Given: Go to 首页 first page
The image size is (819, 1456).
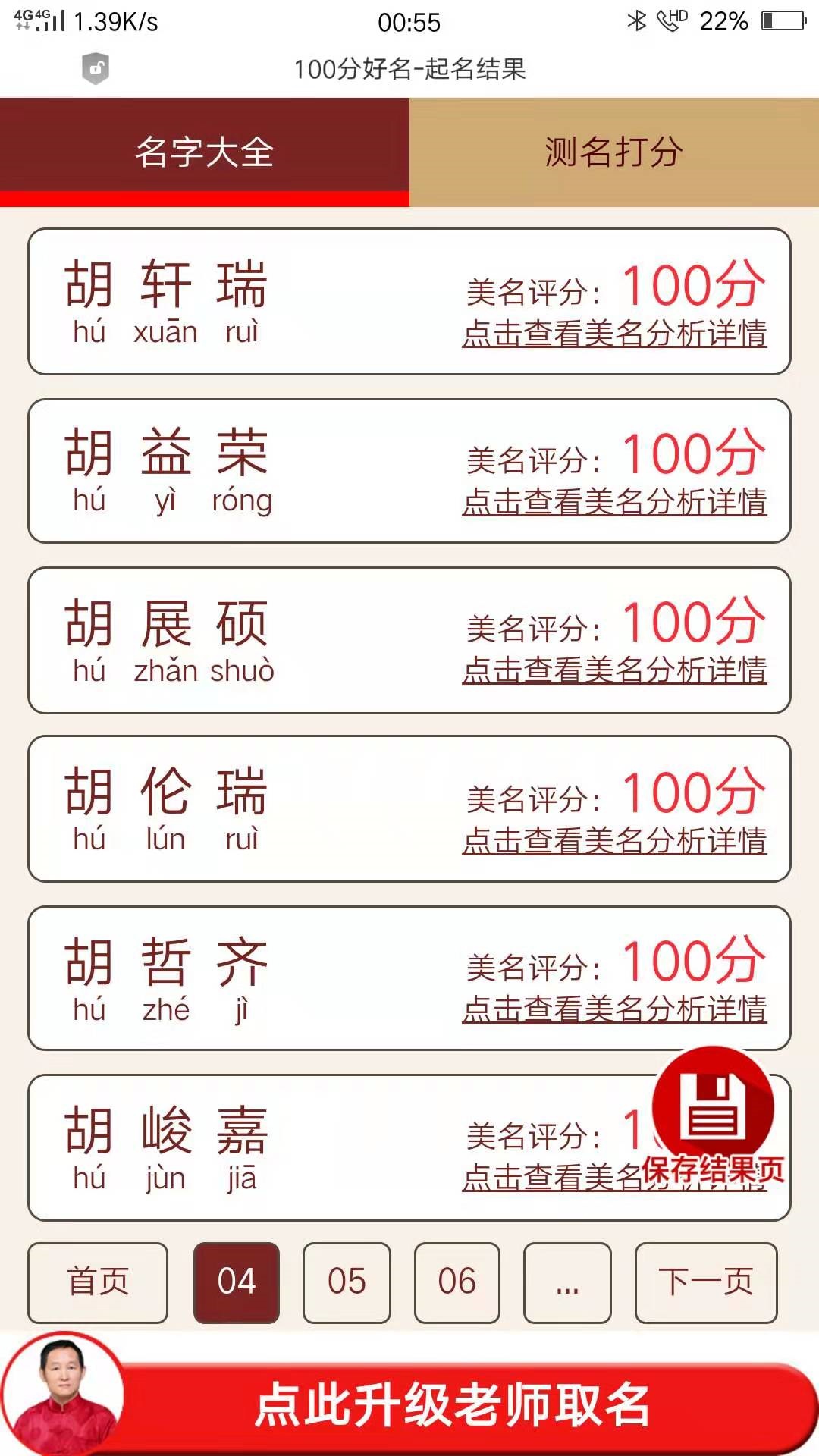Looking at the screenshot, I should [x=98, y=1282].
